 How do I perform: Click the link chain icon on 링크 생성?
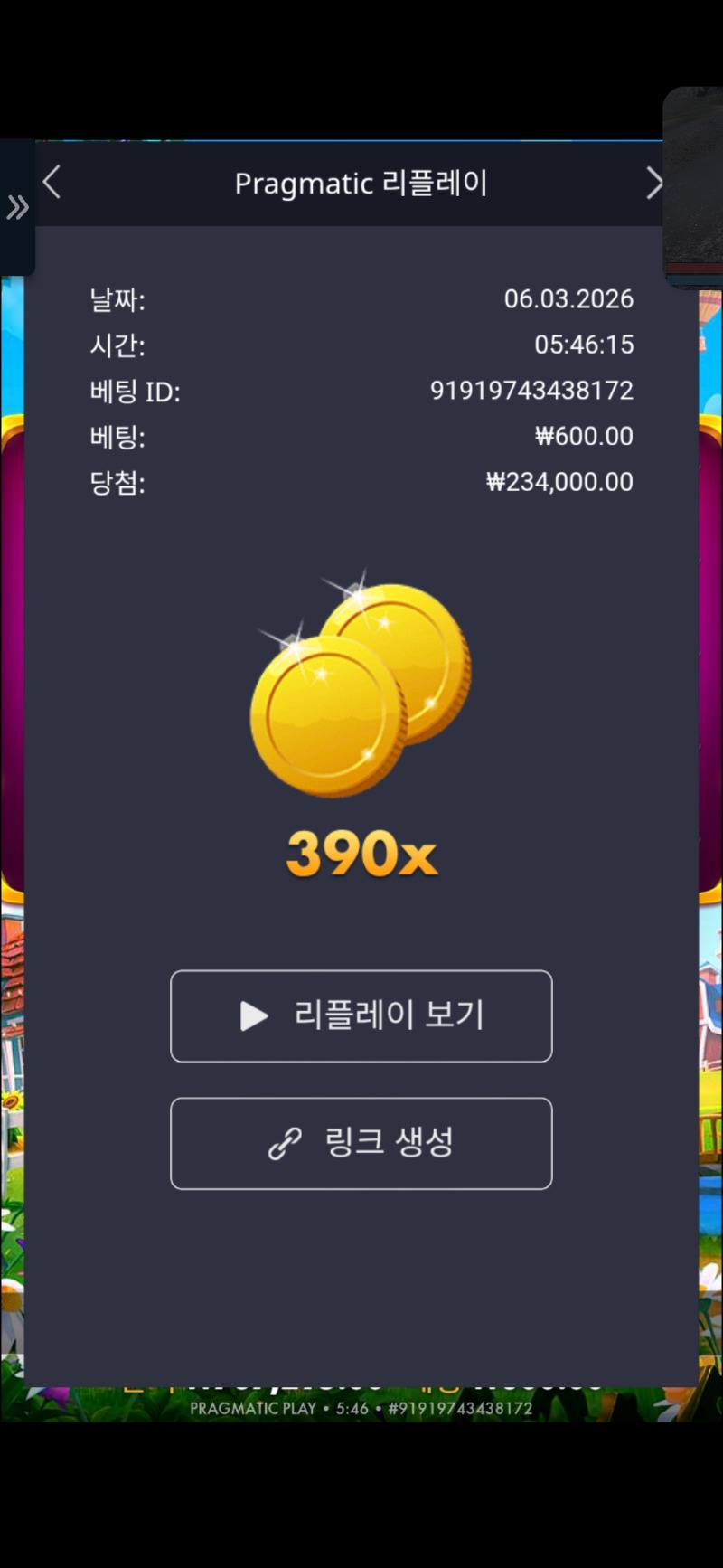[x=283, y=1143]
